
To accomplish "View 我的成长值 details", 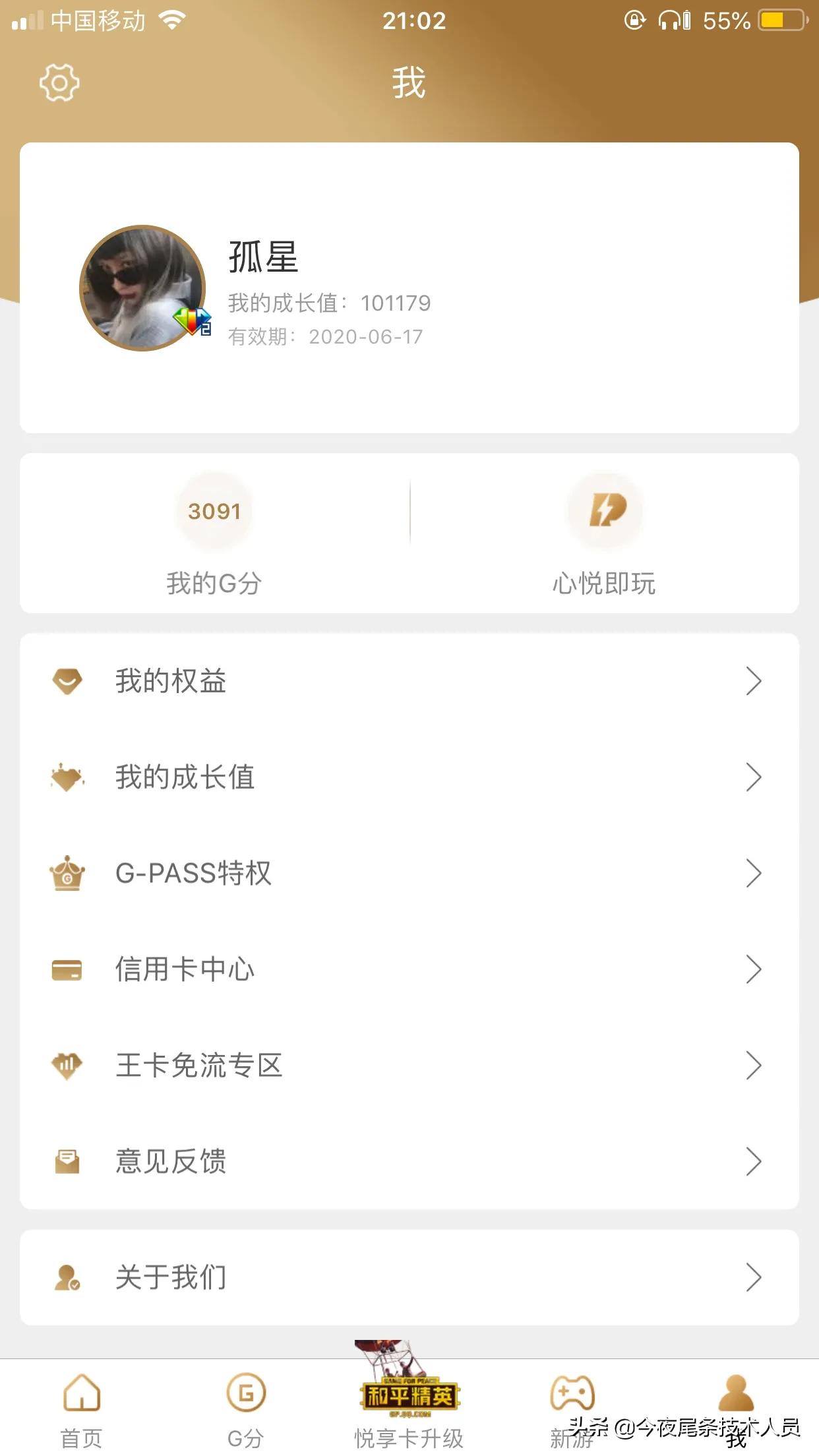I will [409, 777].
